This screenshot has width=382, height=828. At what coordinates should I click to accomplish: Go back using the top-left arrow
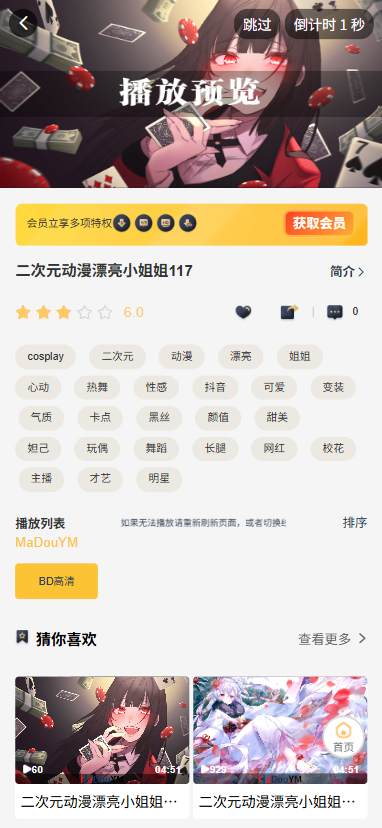tap(23, 23)
